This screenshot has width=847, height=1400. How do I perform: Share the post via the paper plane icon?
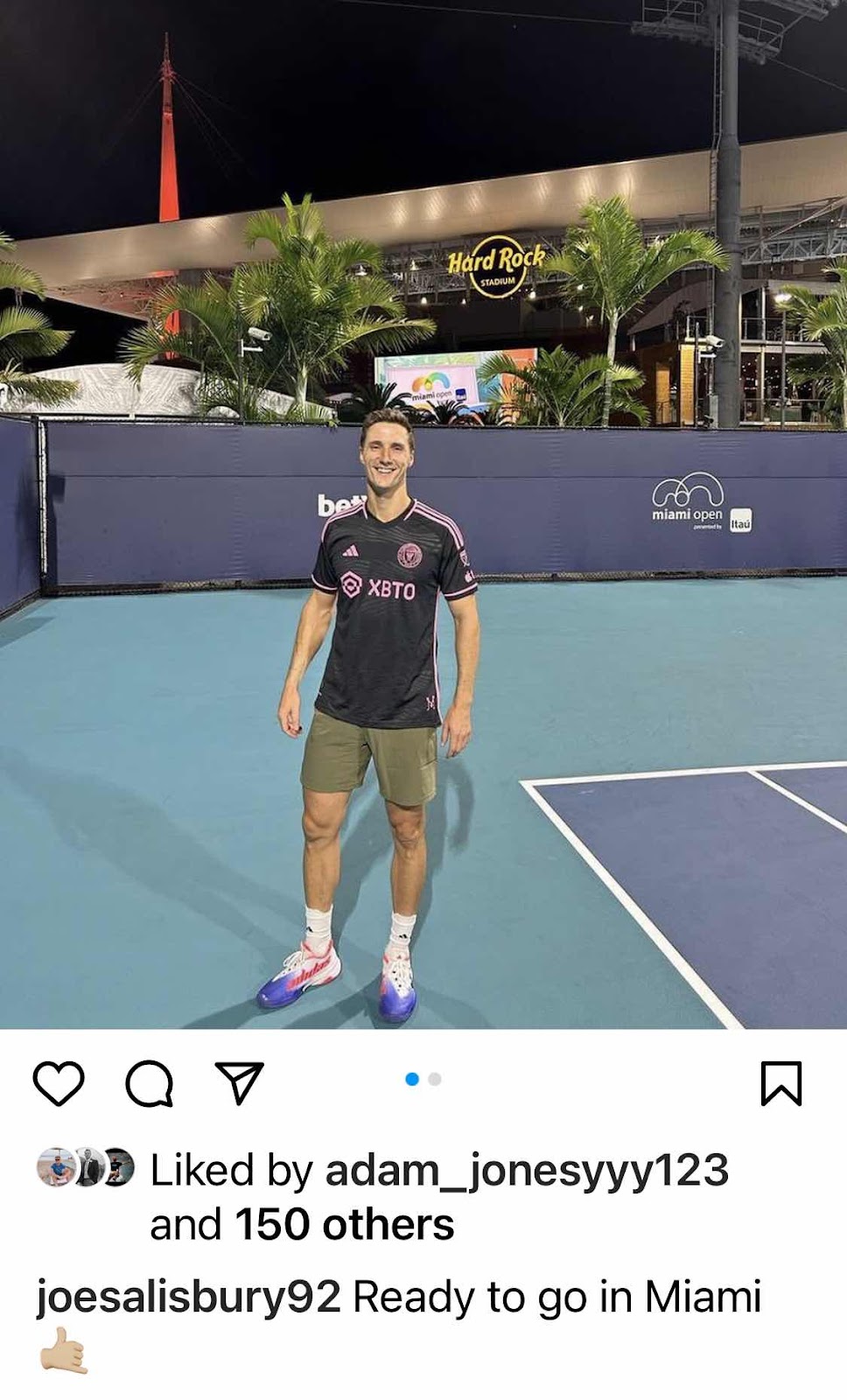(x=240, y=1083)
